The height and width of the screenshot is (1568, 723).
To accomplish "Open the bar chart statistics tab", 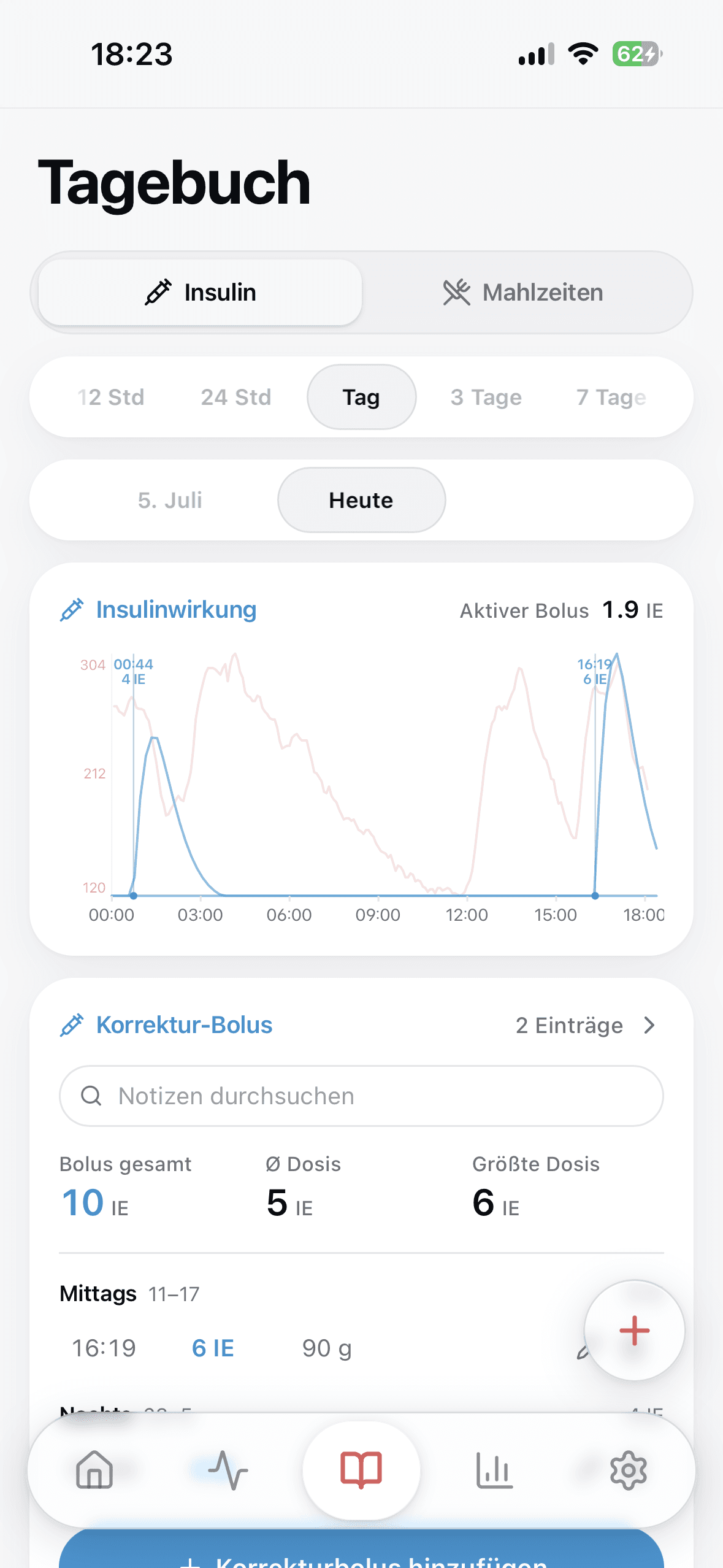I will pyautogui.click(x=495, y=1470).
